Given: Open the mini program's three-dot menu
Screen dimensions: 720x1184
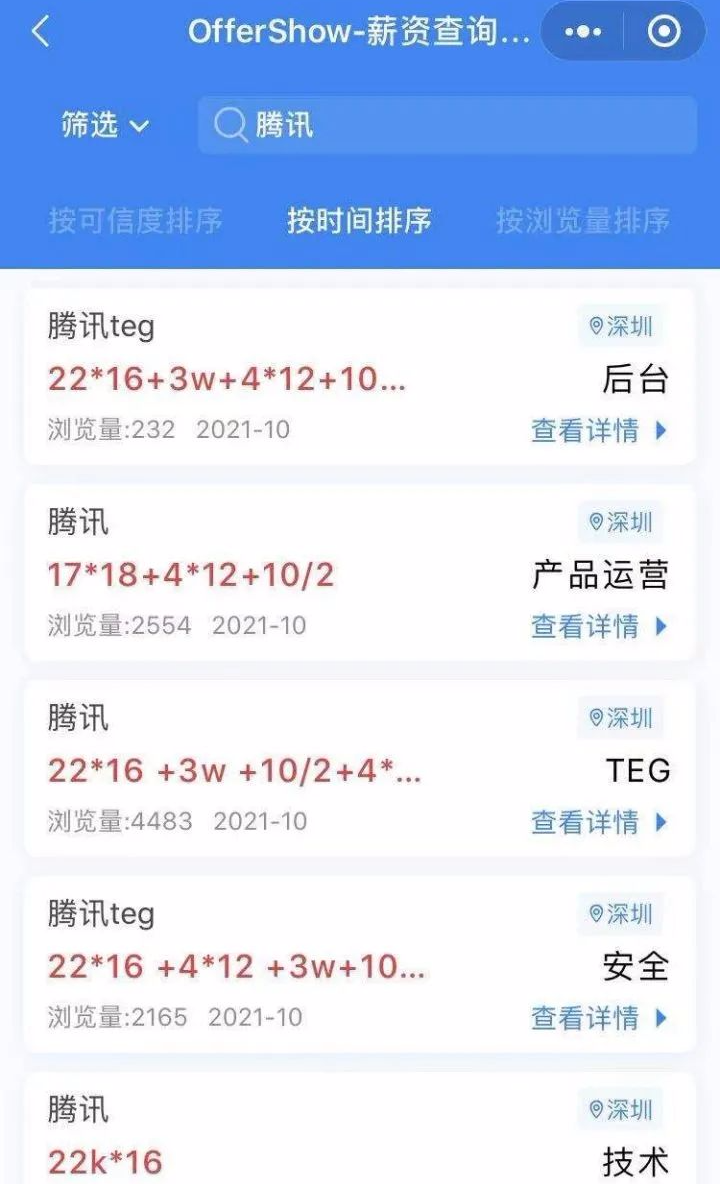Looking at the screenshot, I should [583, 32].
